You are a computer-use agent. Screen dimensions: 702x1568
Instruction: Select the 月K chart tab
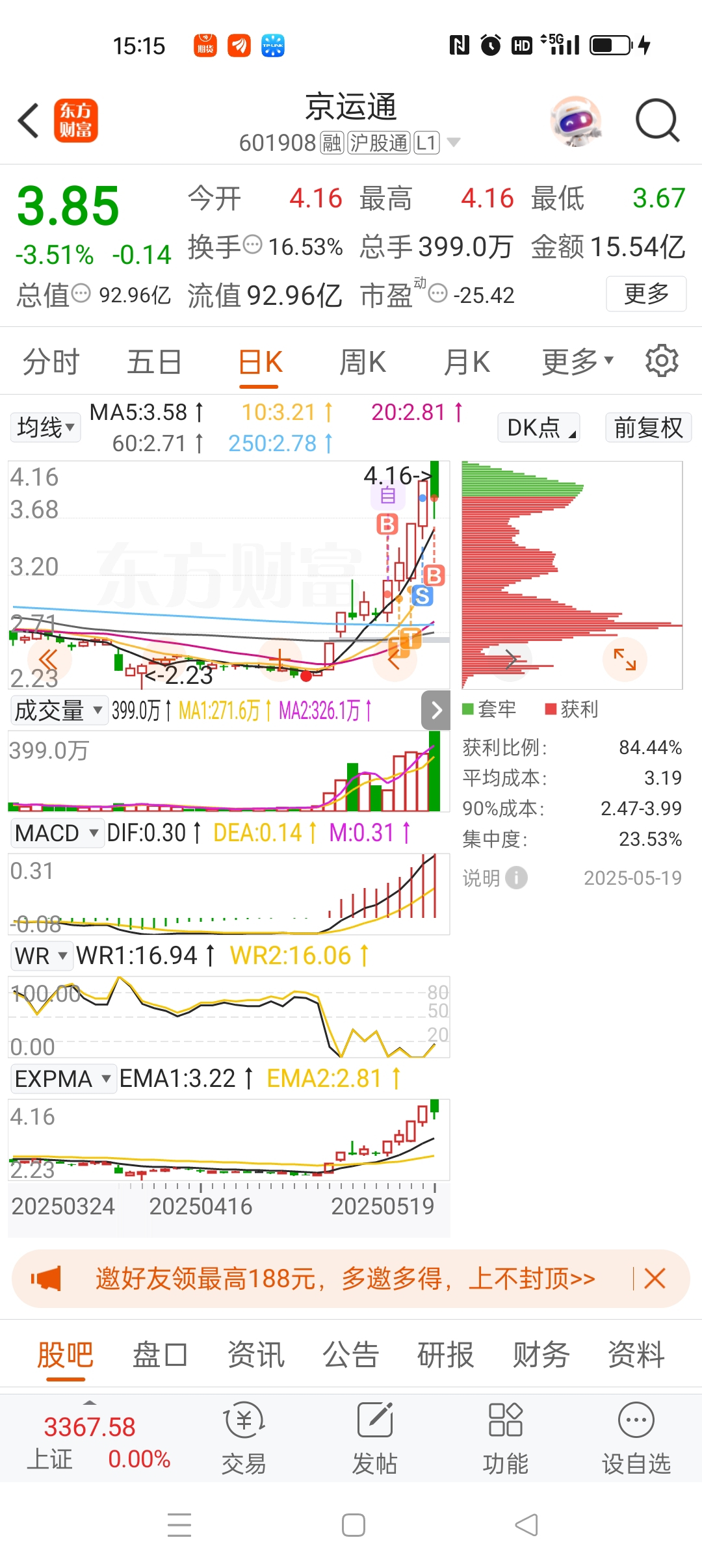click(467, 362)
